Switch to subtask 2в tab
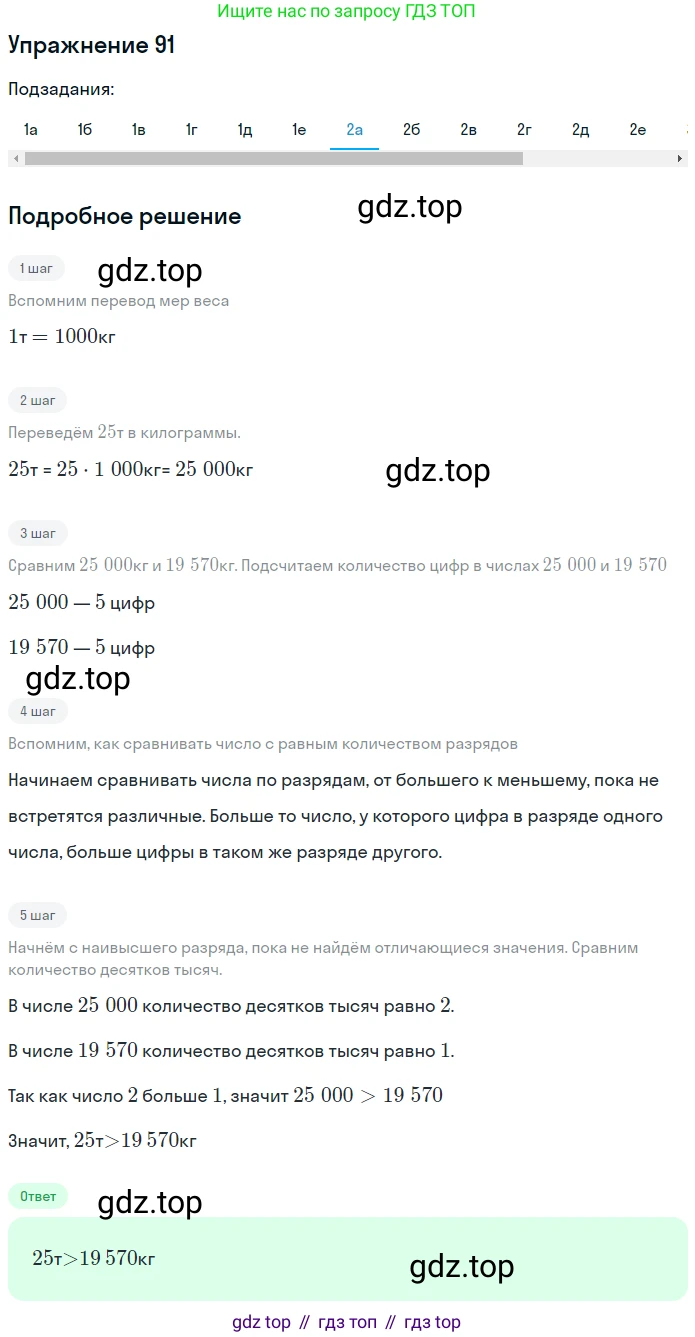Screen dimensions: 695x1337 [x=468, y=130]
